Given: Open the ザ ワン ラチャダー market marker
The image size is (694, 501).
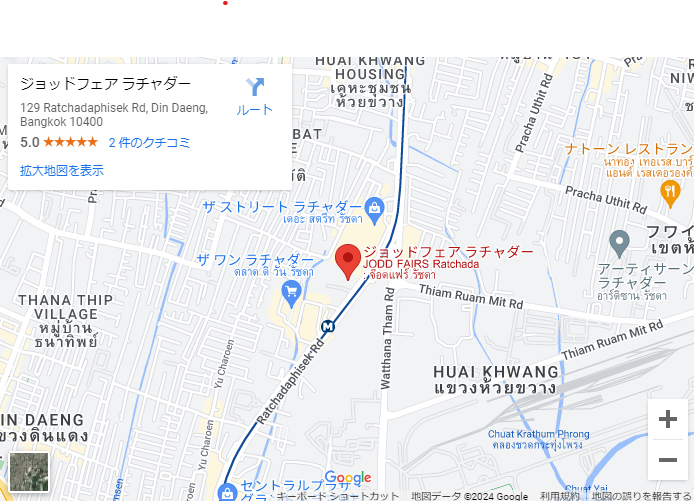Looking at the screenshot, I should pyautogui.click(x=292, y=293).
